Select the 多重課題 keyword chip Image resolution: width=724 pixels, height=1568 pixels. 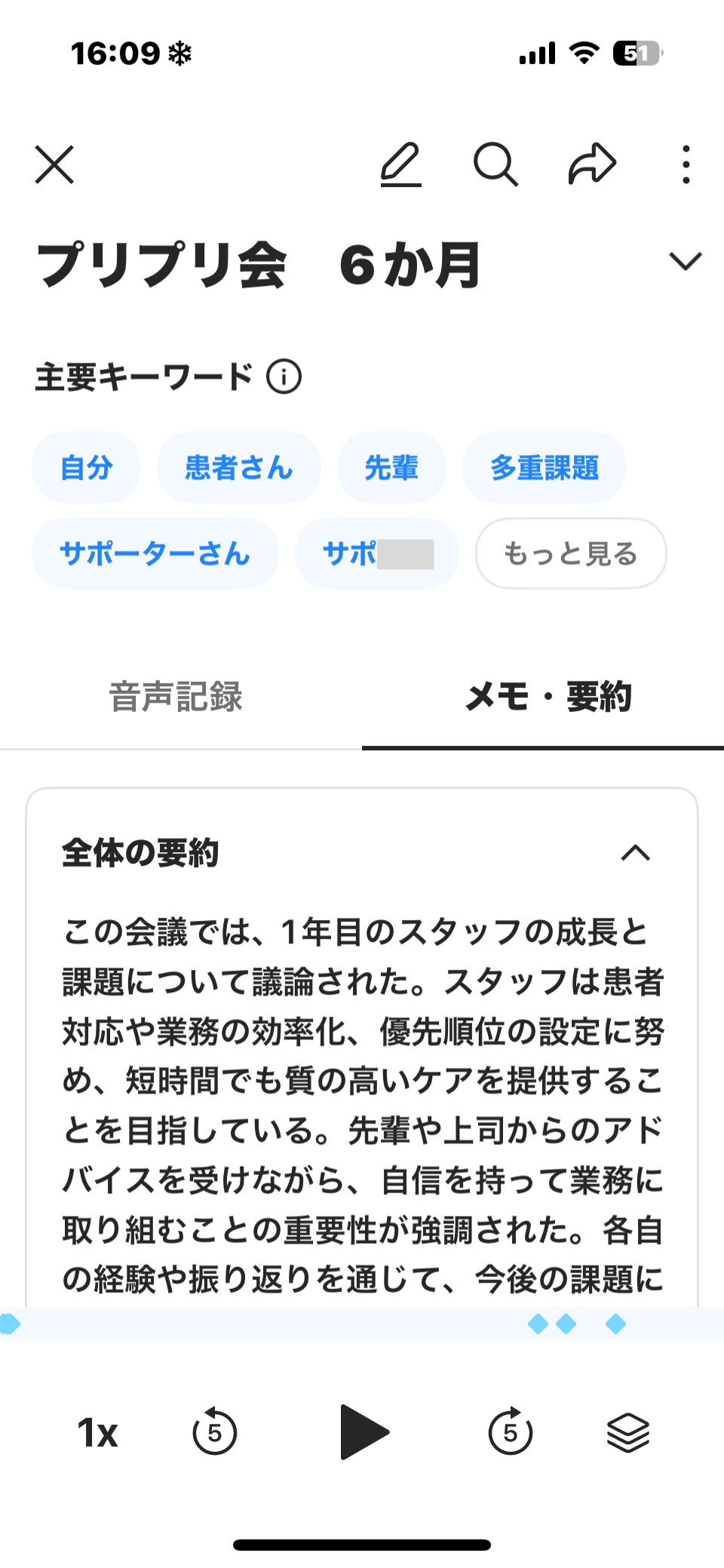(544, 468)
